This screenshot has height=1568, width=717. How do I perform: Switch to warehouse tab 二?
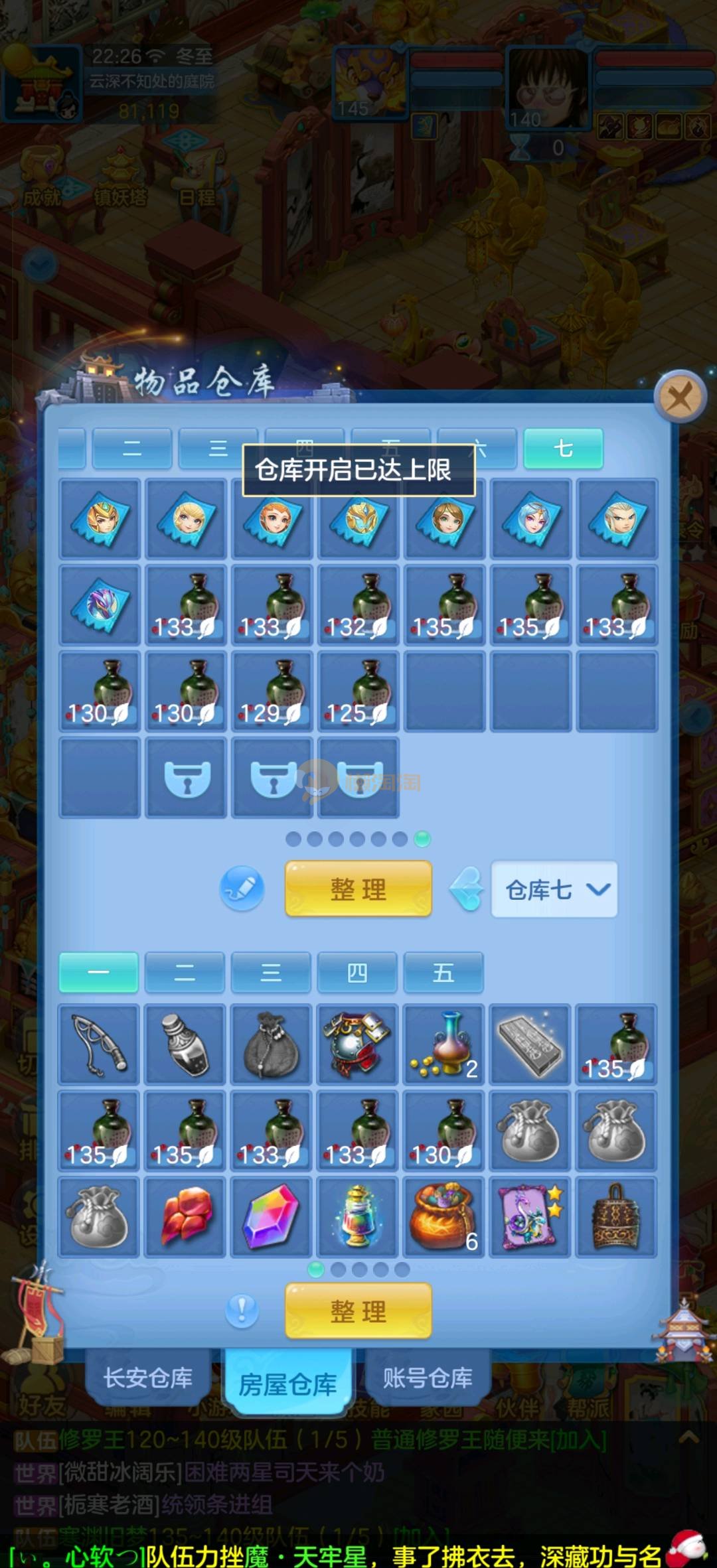pyautogui.click(x=132, y=449)
